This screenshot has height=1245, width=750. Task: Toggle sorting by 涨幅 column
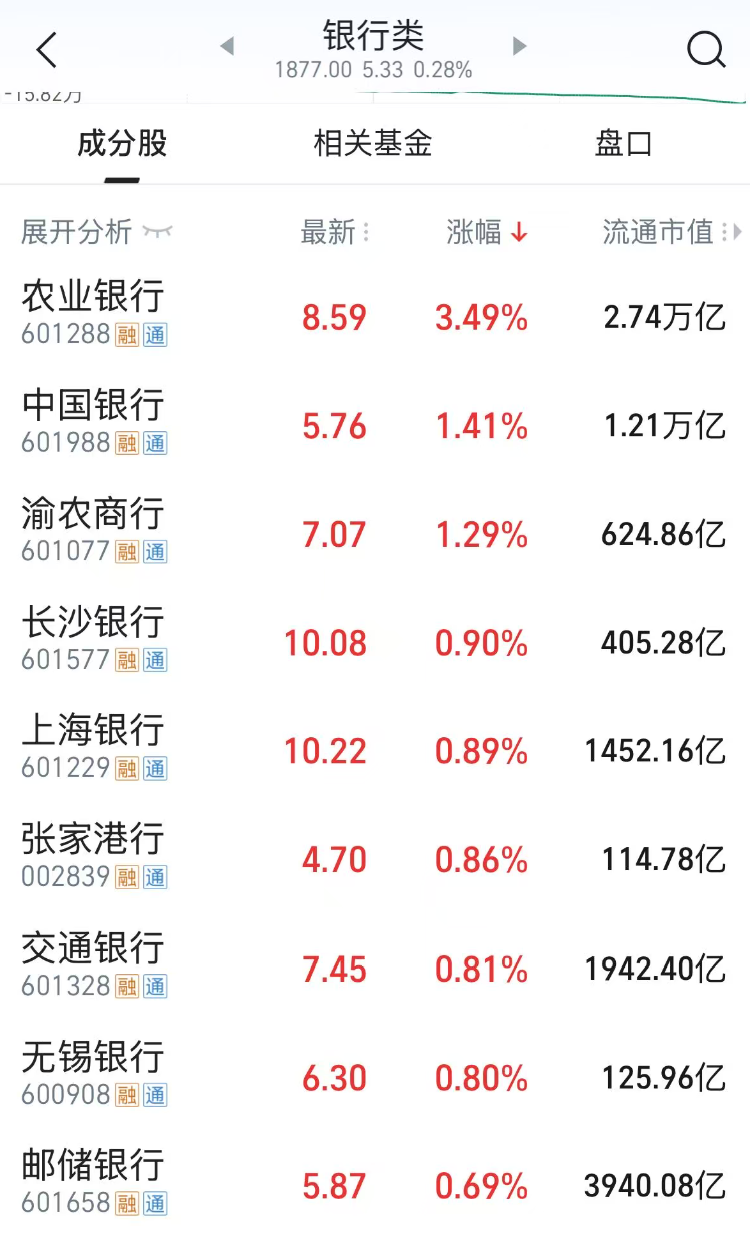coord(486,232)
